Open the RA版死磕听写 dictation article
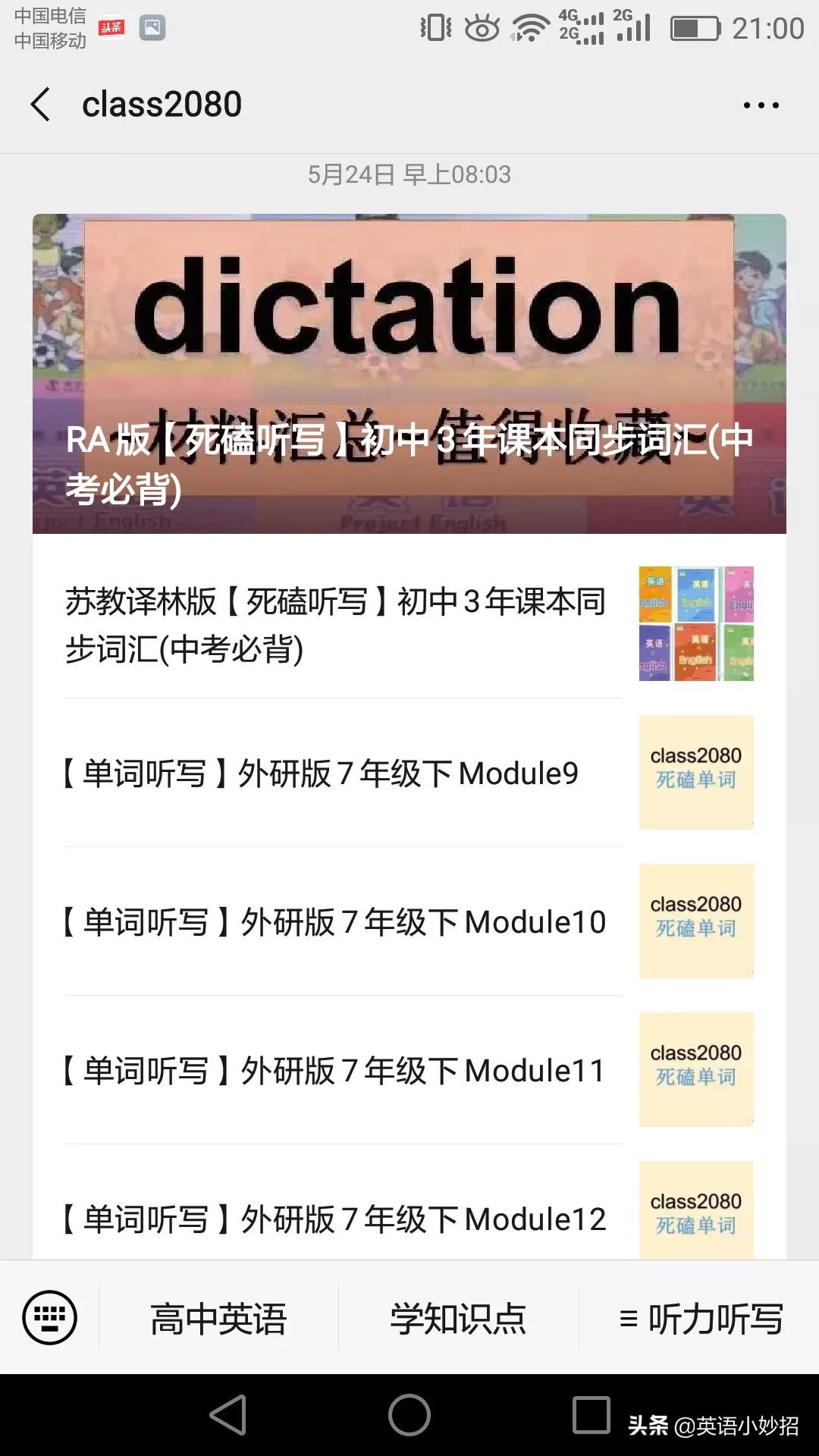The width and height of the screenshot is (819, 1456). click(409, 372)
